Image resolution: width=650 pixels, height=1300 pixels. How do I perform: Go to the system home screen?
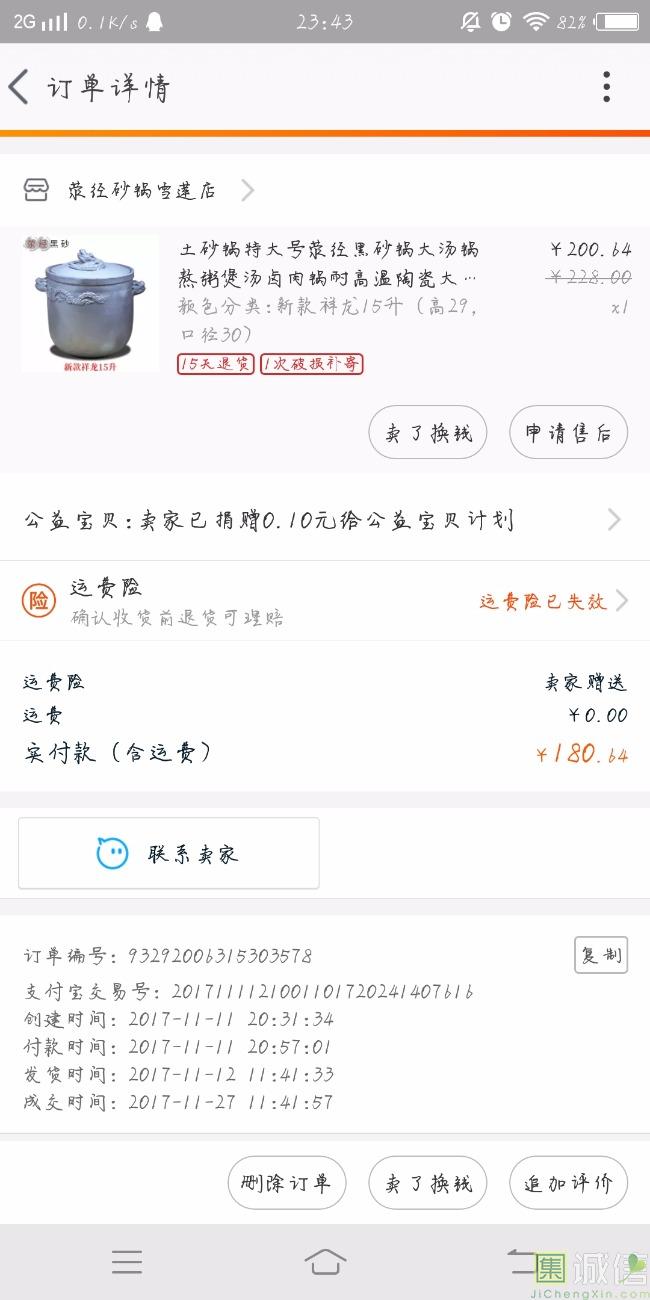[325, 1262]
